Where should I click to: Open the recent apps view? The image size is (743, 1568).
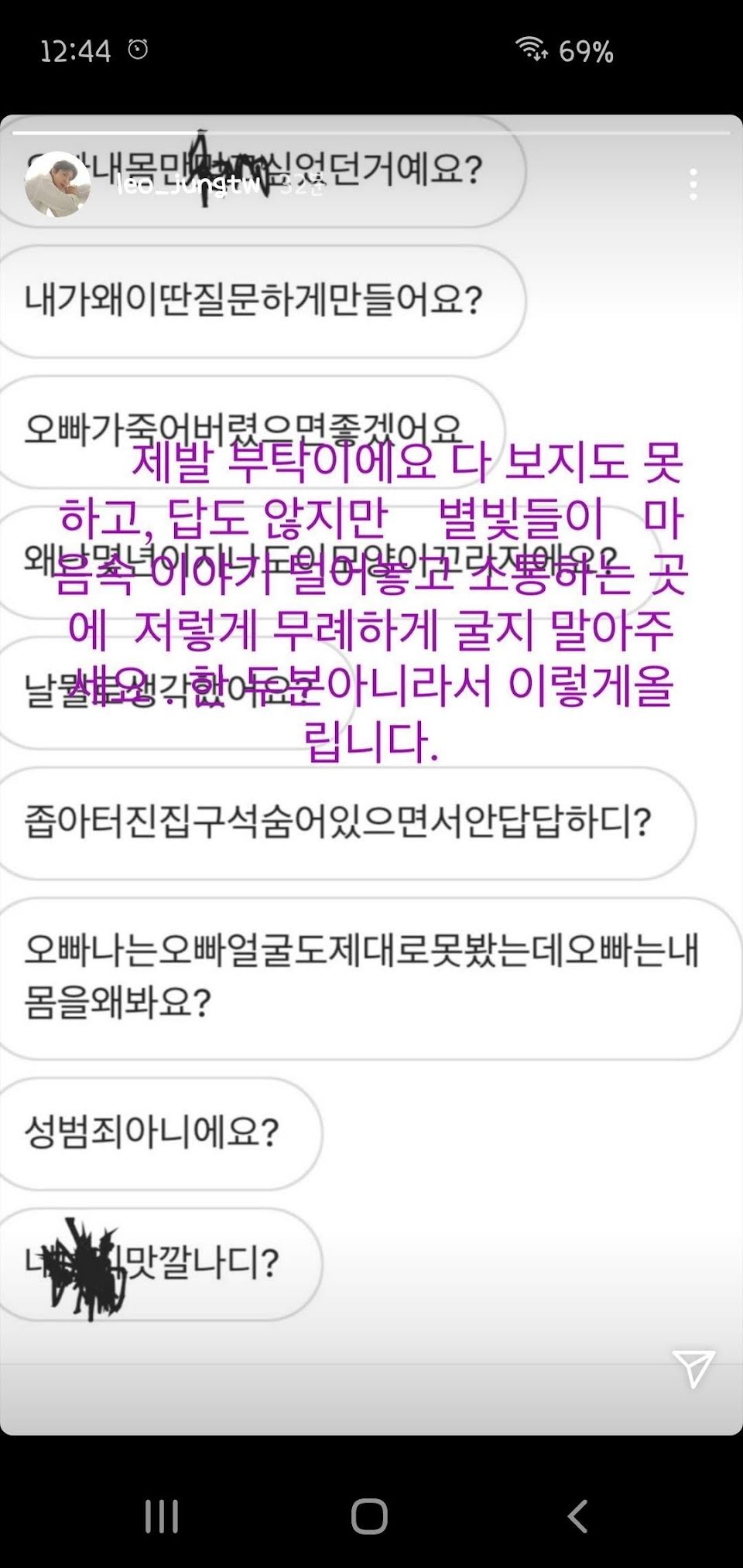pos(162,1516)
